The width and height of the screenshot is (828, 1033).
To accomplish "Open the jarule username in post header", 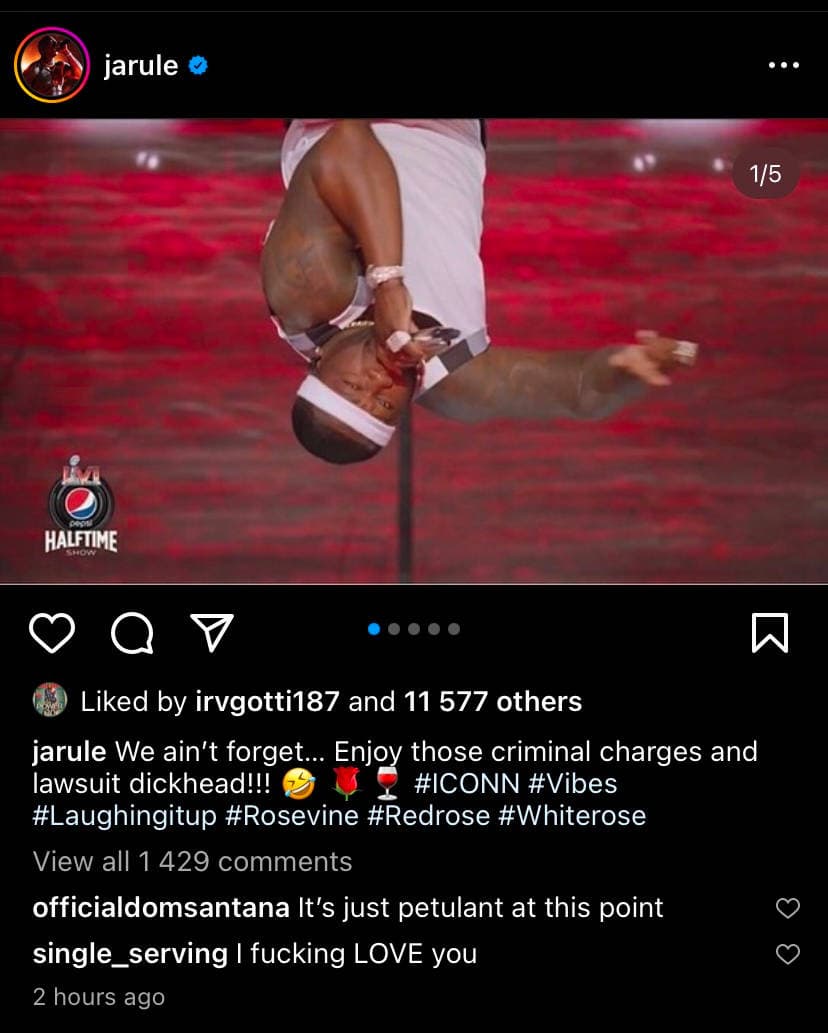I will pyautogui.click(x=141, y=66).
